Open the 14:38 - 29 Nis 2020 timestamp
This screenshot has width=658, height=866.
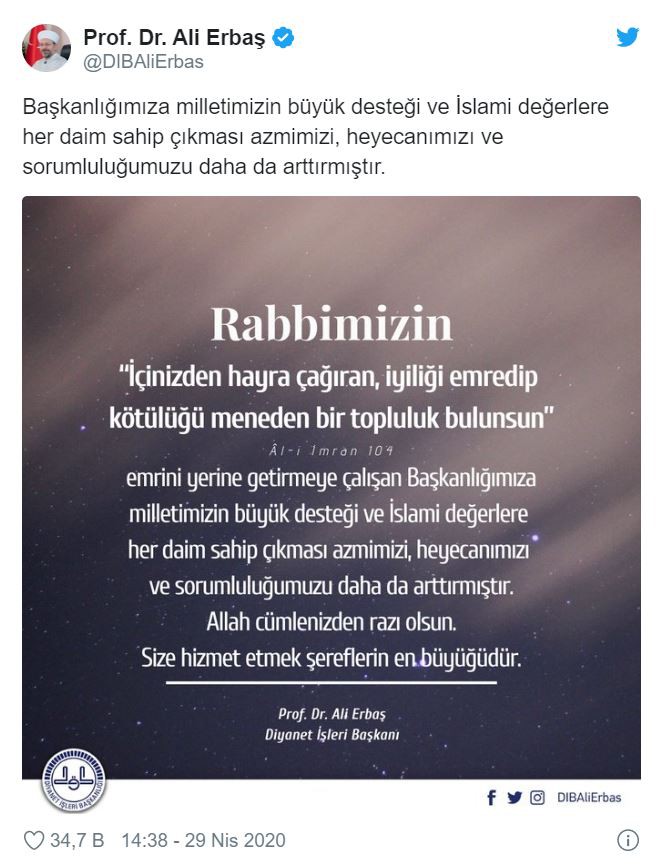(203, 840)
